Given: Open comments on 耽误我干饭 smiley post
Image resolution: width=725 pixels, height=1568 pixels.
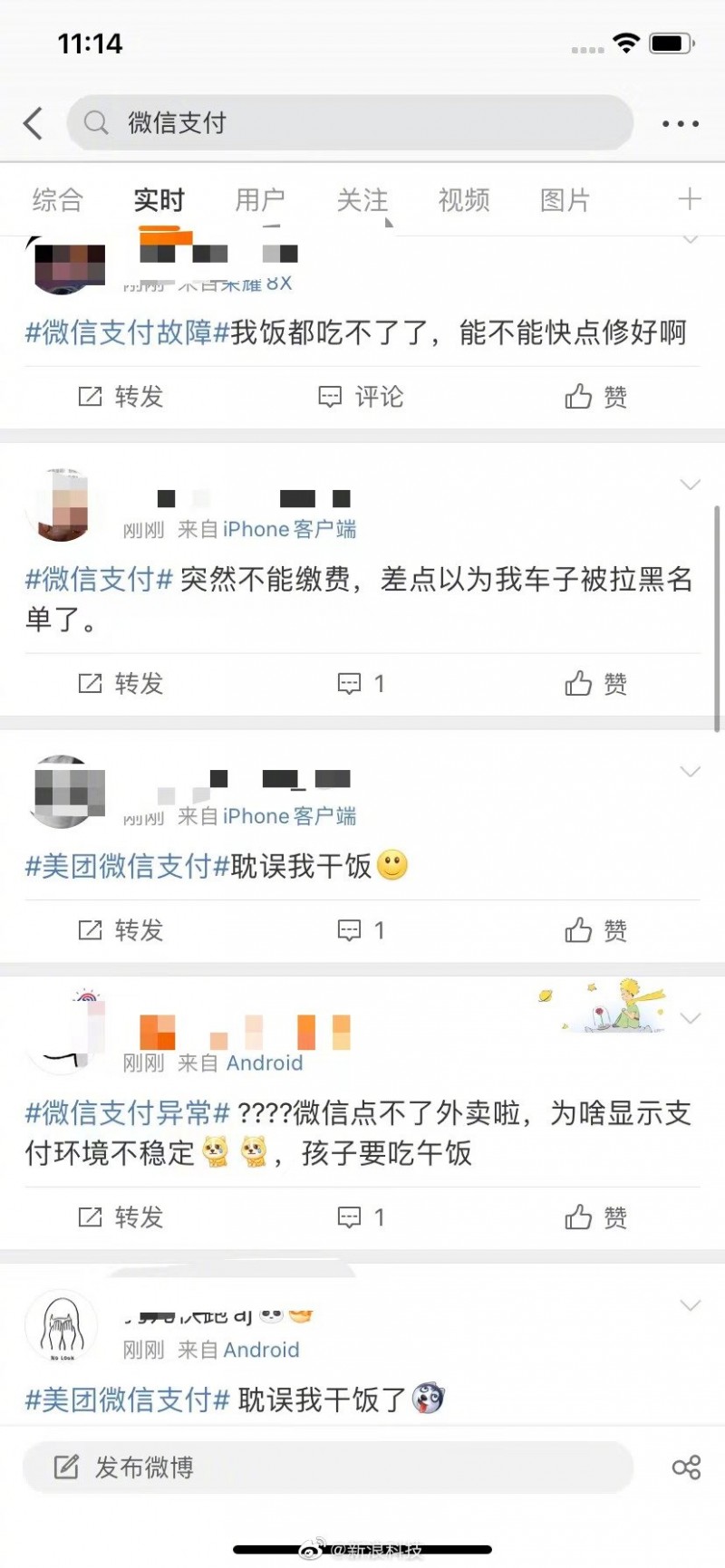Looking at the screenshot, I should click(x=361, y=930).
